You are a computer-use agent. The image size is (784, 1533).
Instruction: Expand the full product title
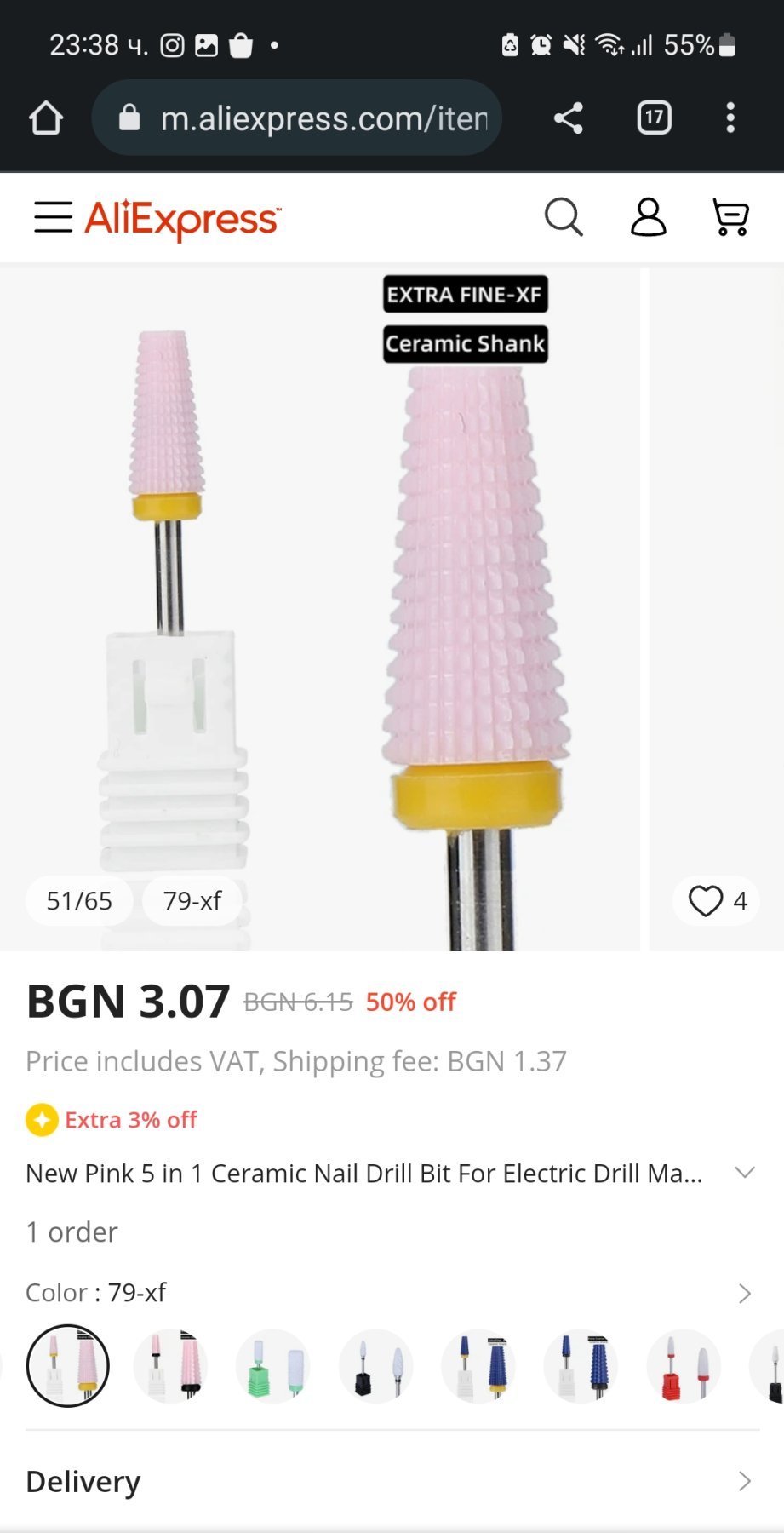coord(744,1173)
